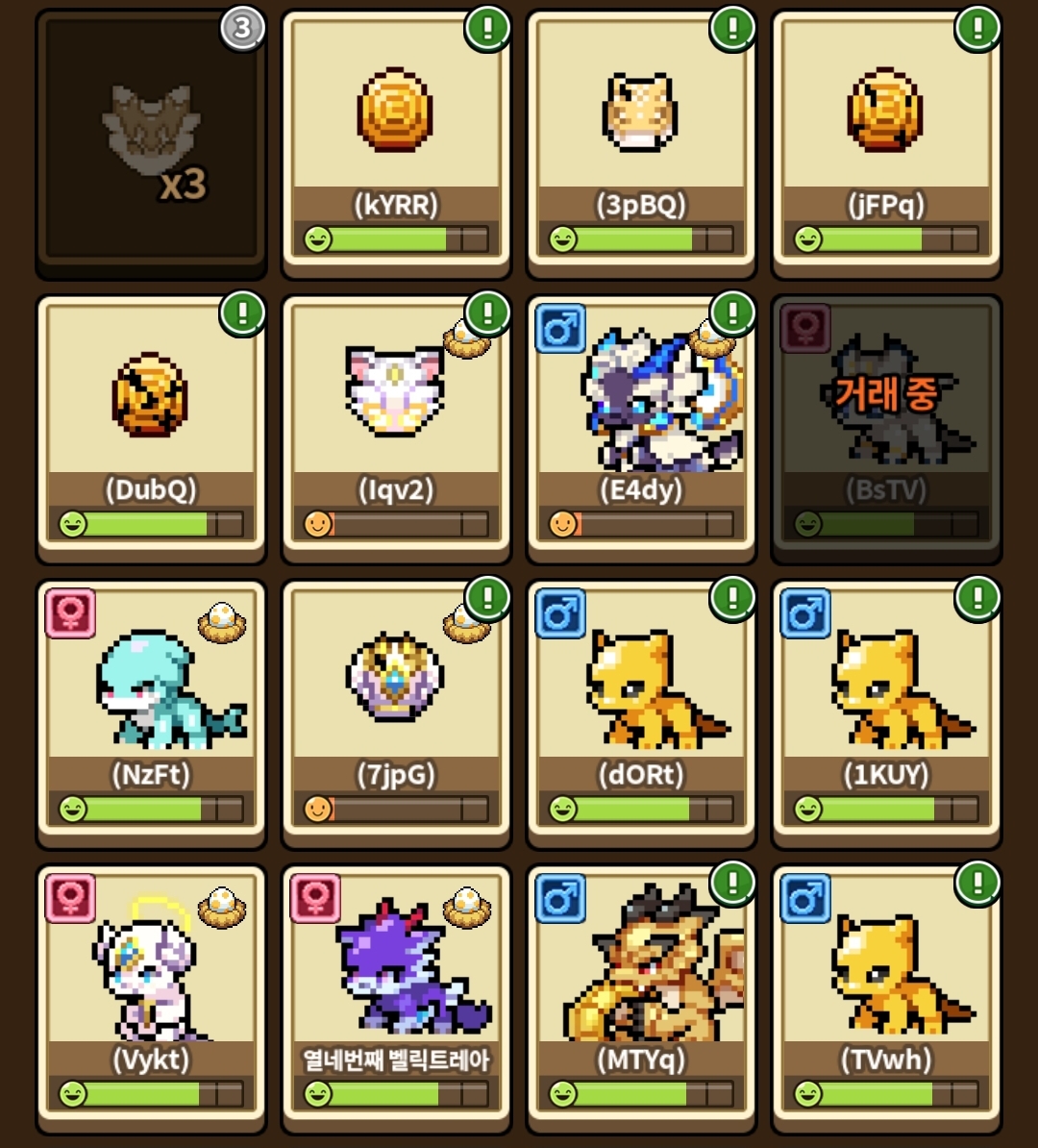
Task: Open the stacked x3 card
Action: click(151, 144)
